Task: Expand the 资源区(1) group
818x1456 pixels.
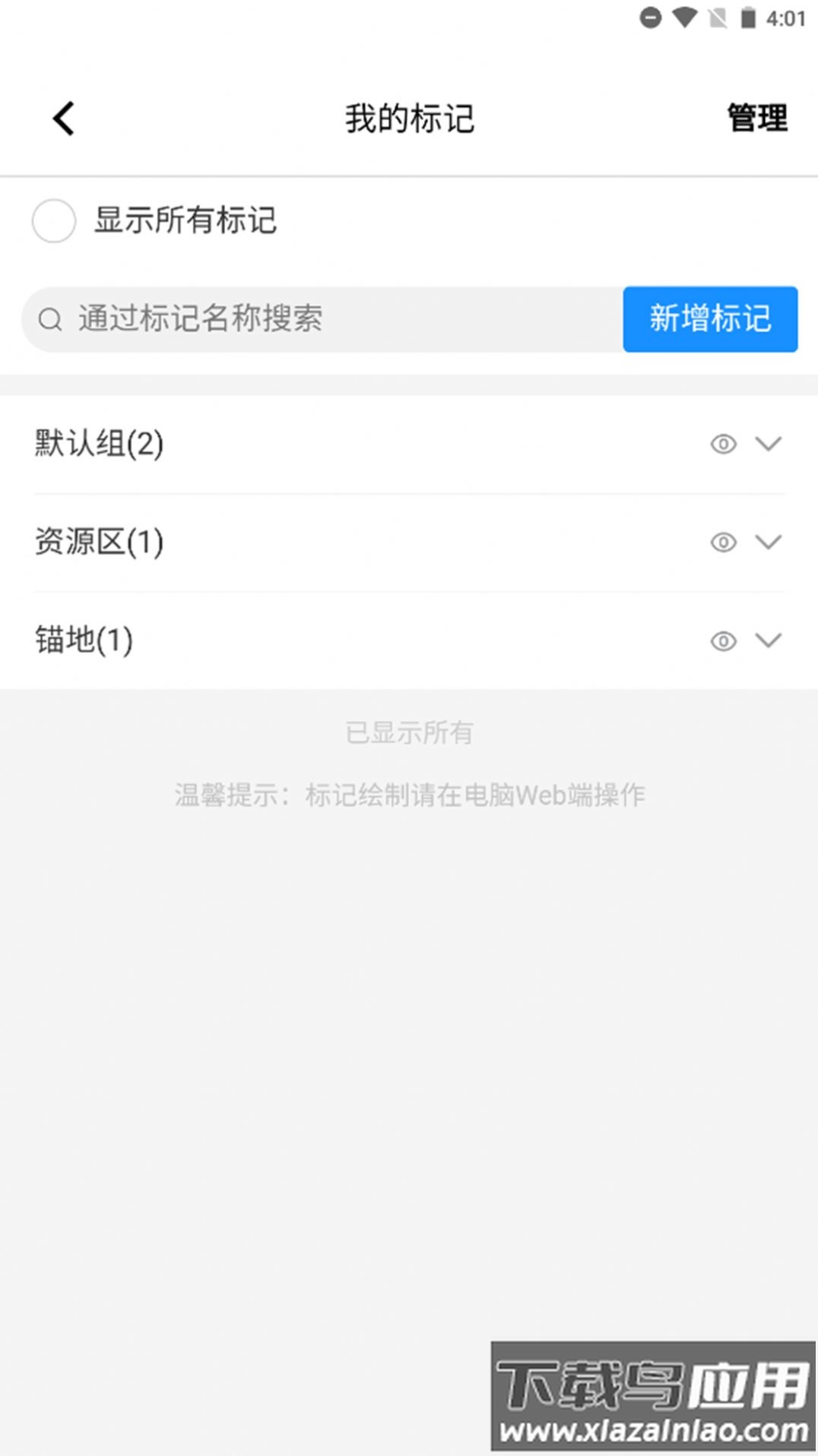Action: (769, 543)
